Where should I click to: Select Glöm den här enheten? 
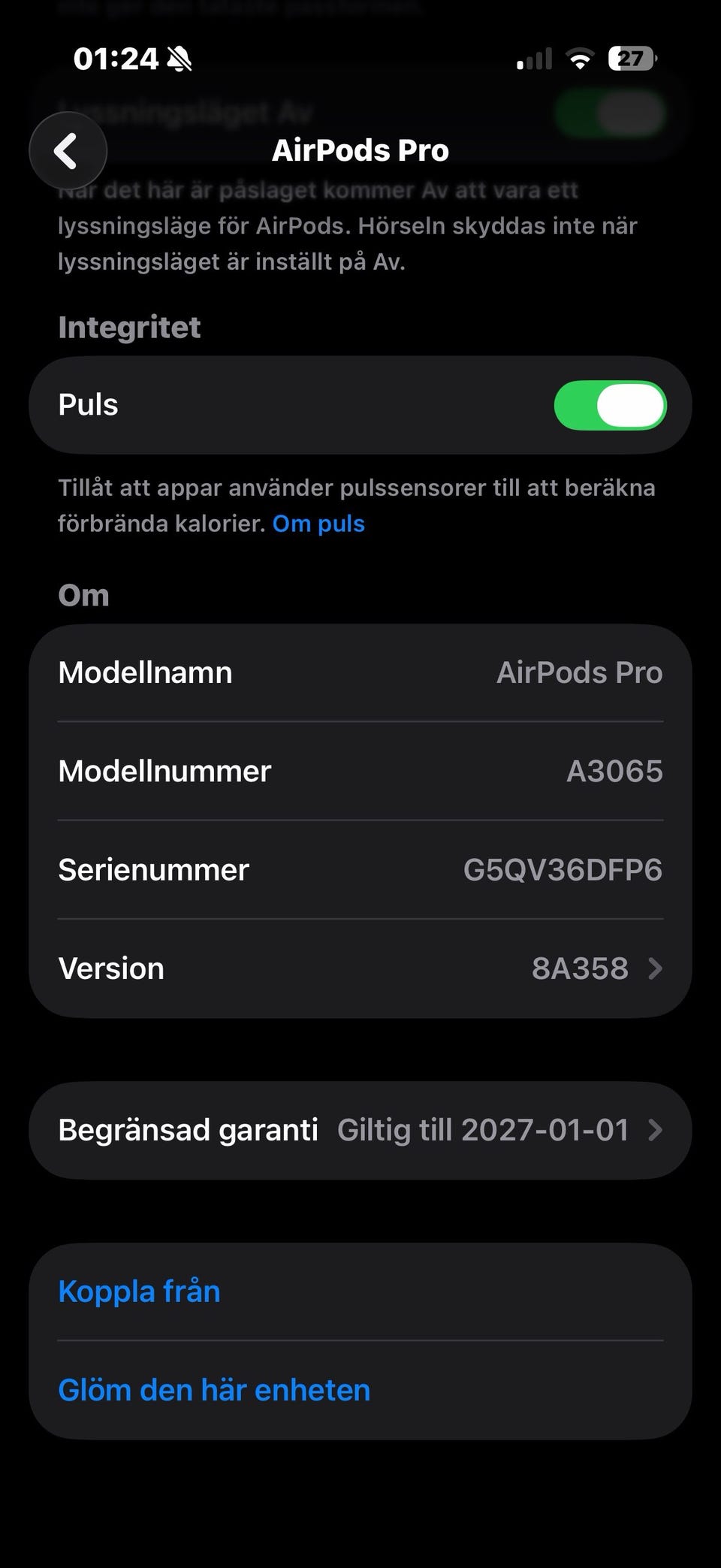click(214, 1390)
